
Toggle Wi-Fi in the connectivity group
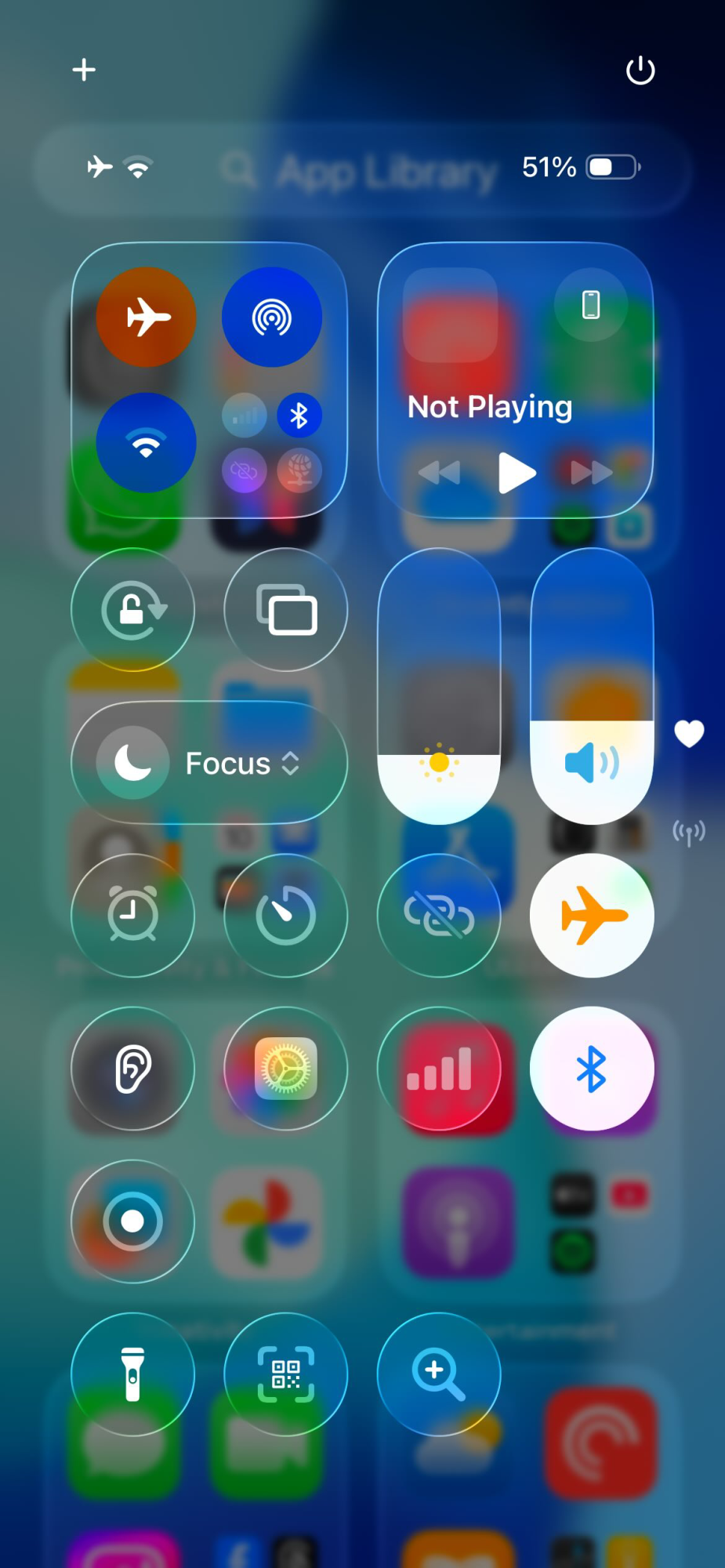click(146, 443)
